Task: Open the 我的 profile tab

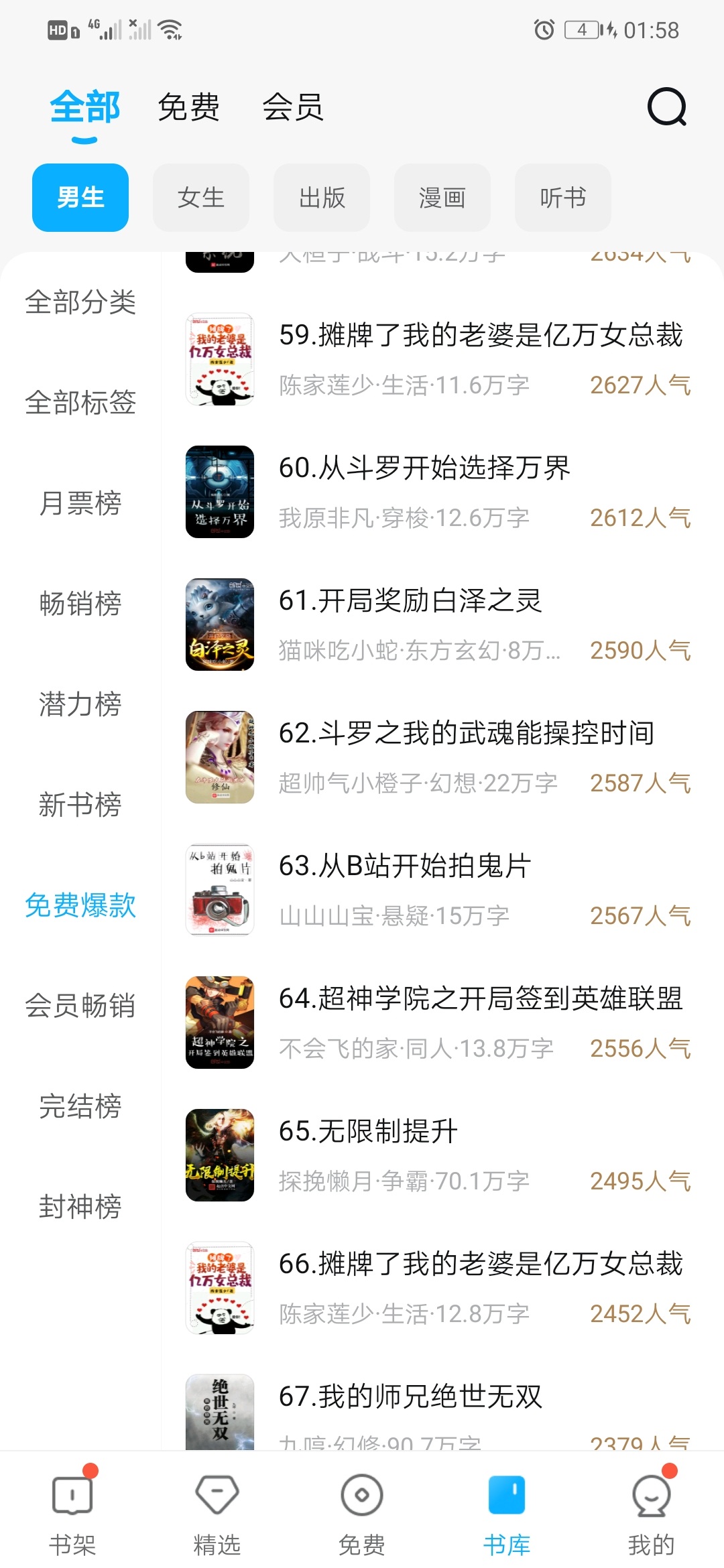Action: tap(651, 1513)
